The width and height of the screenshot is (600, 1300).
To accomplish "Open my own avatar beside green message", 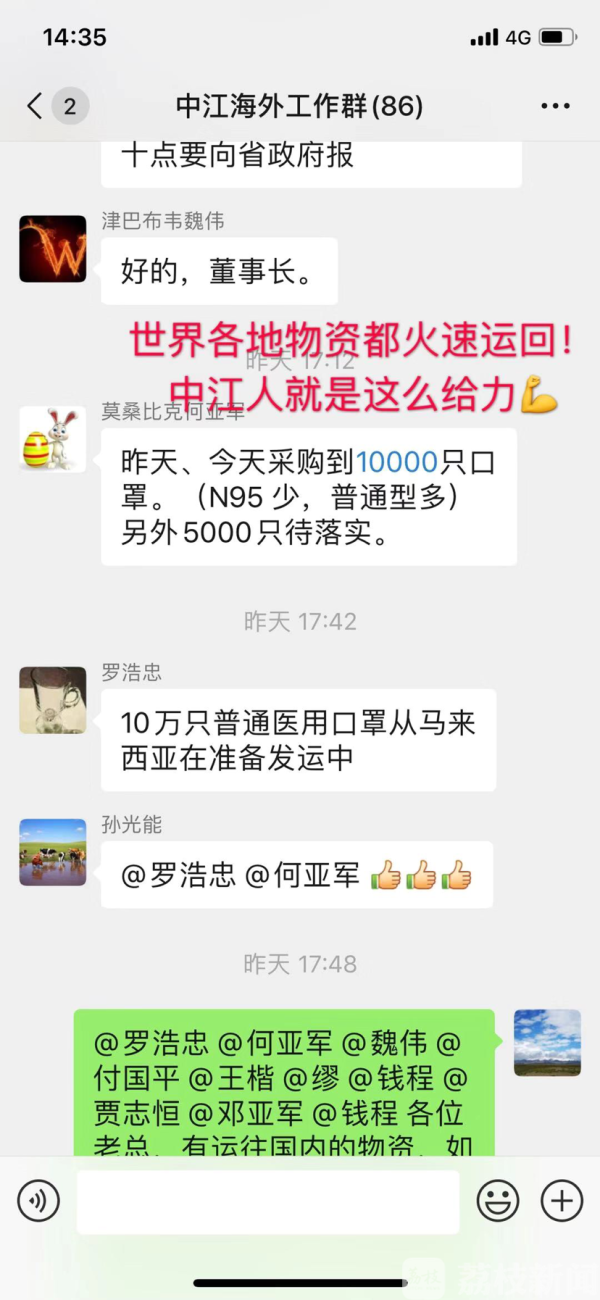I will pos(547,1042).
